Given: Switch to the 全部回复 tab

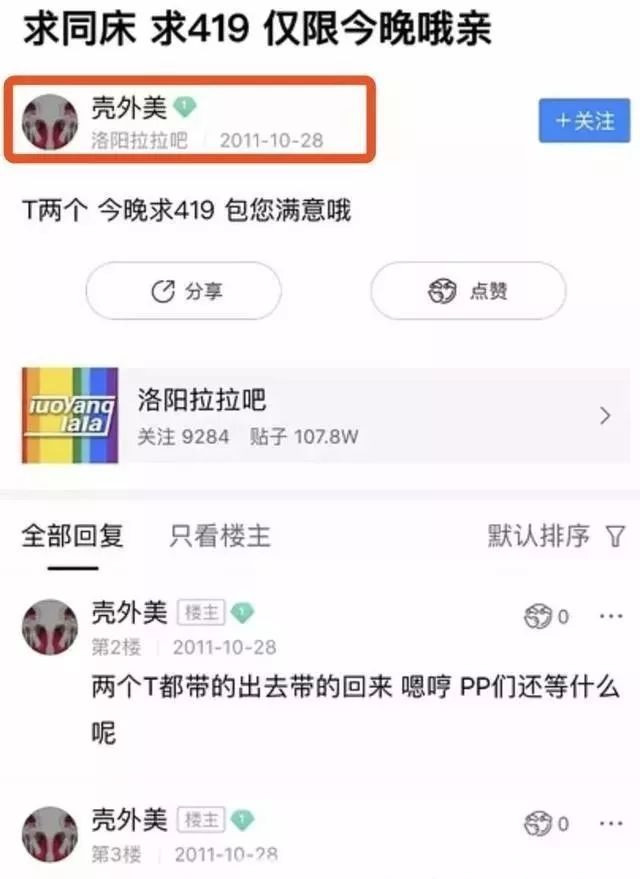Looking at the screenshot, I should tap(73, 536).
